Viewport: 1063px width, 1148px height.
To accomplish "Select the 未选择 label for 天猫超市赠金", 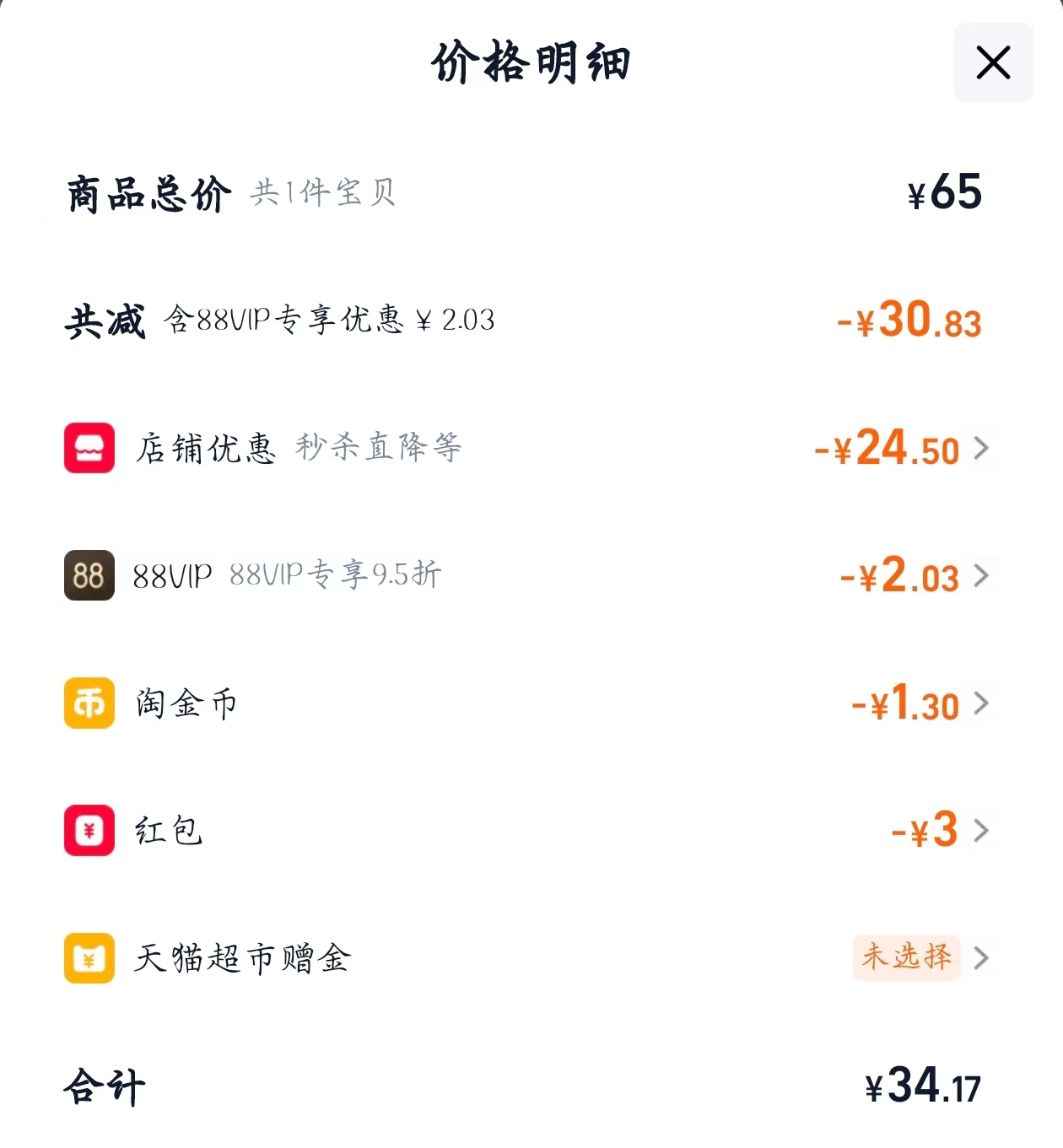I will click(x=906, y=958).
